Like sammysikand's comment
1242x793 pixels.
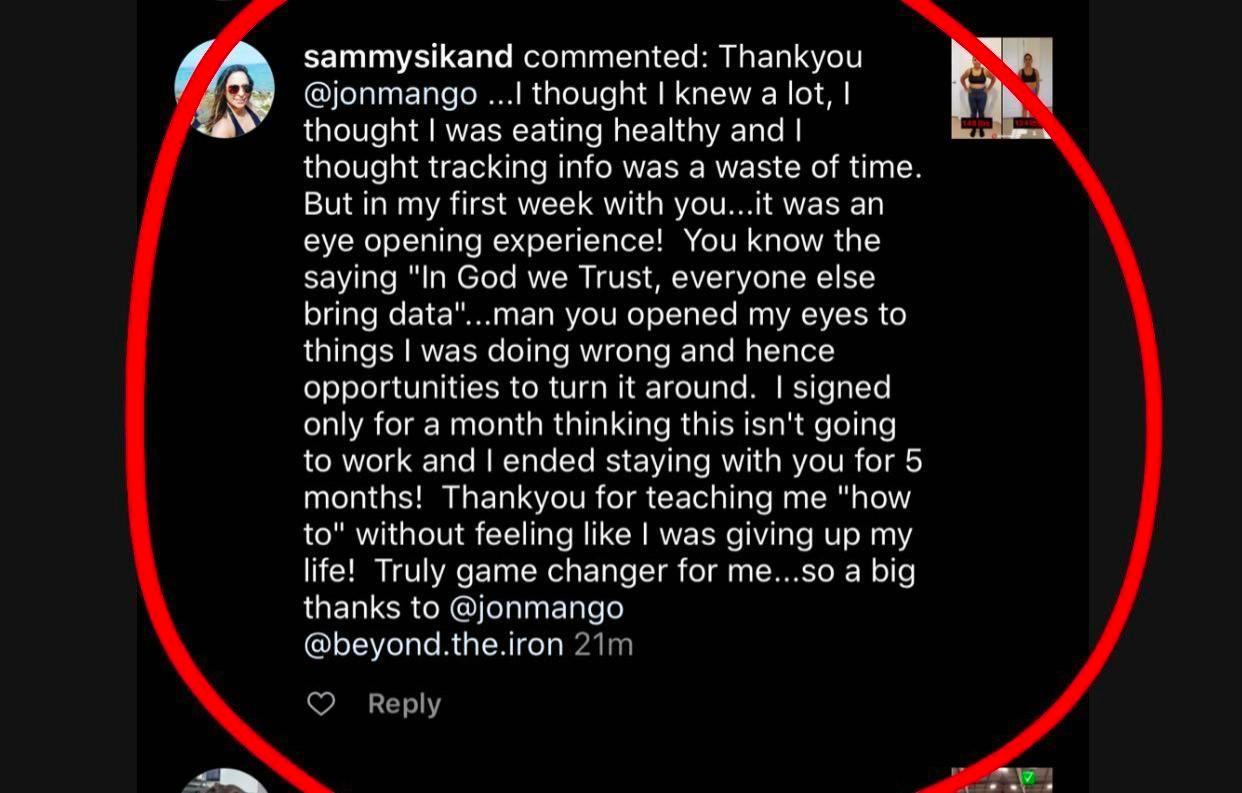(x=321, y=704)
